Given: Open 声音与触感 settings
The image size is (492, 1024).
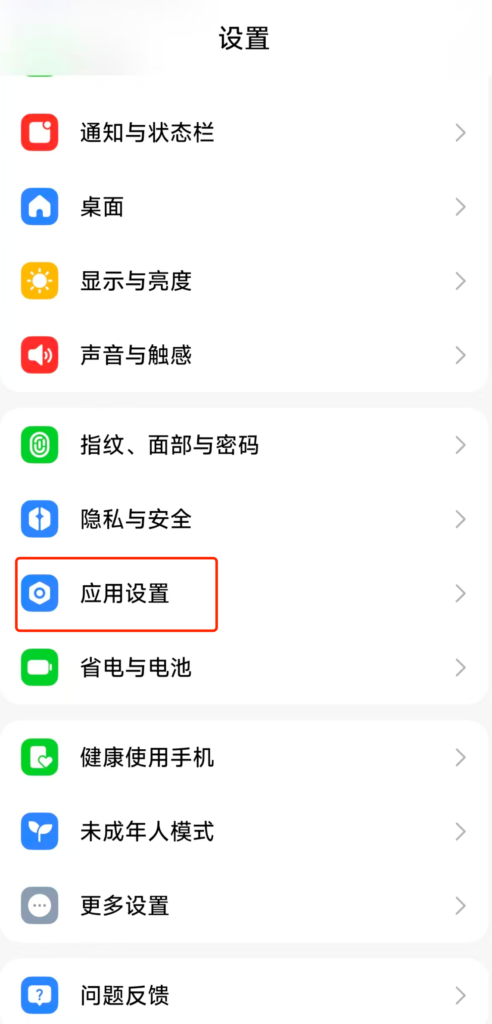Looking at the screenshot, I should tap(244, 356).
